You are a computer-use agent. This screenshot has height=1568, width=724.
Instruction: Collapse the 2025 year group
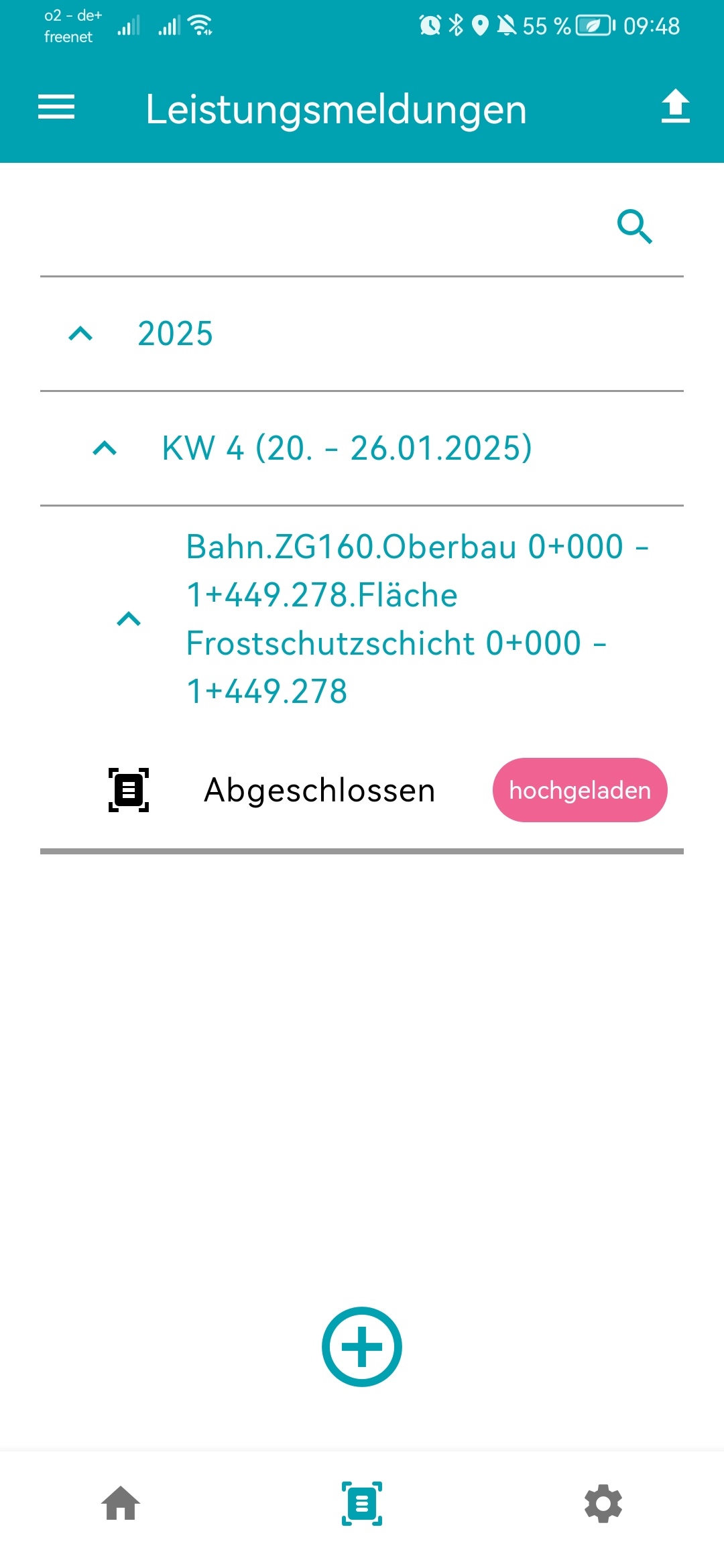coord(80,334)
